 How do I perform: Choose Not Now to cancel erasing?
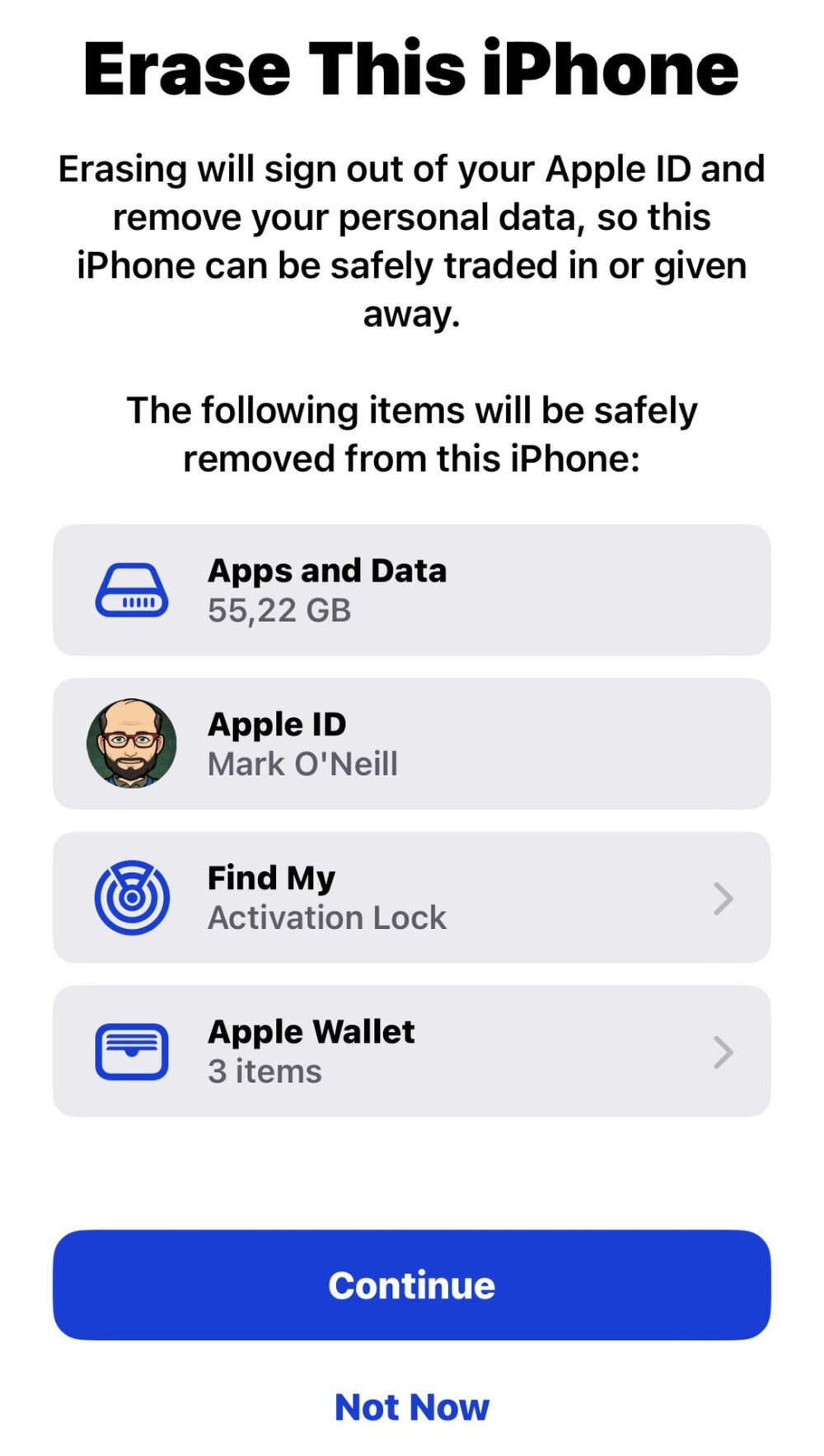(x=412, y=1407)
